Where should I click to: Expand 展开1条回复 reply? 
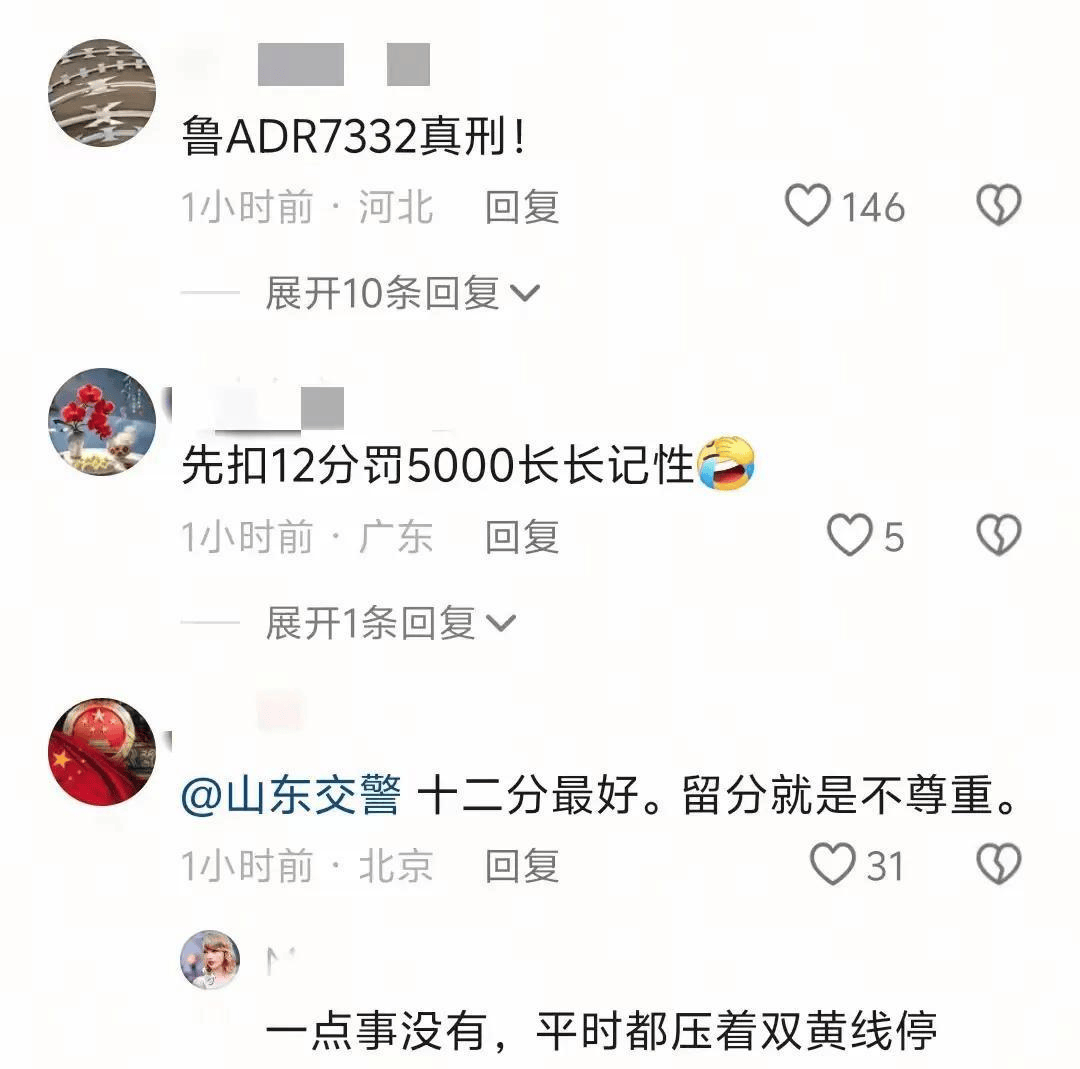point(389,623)
